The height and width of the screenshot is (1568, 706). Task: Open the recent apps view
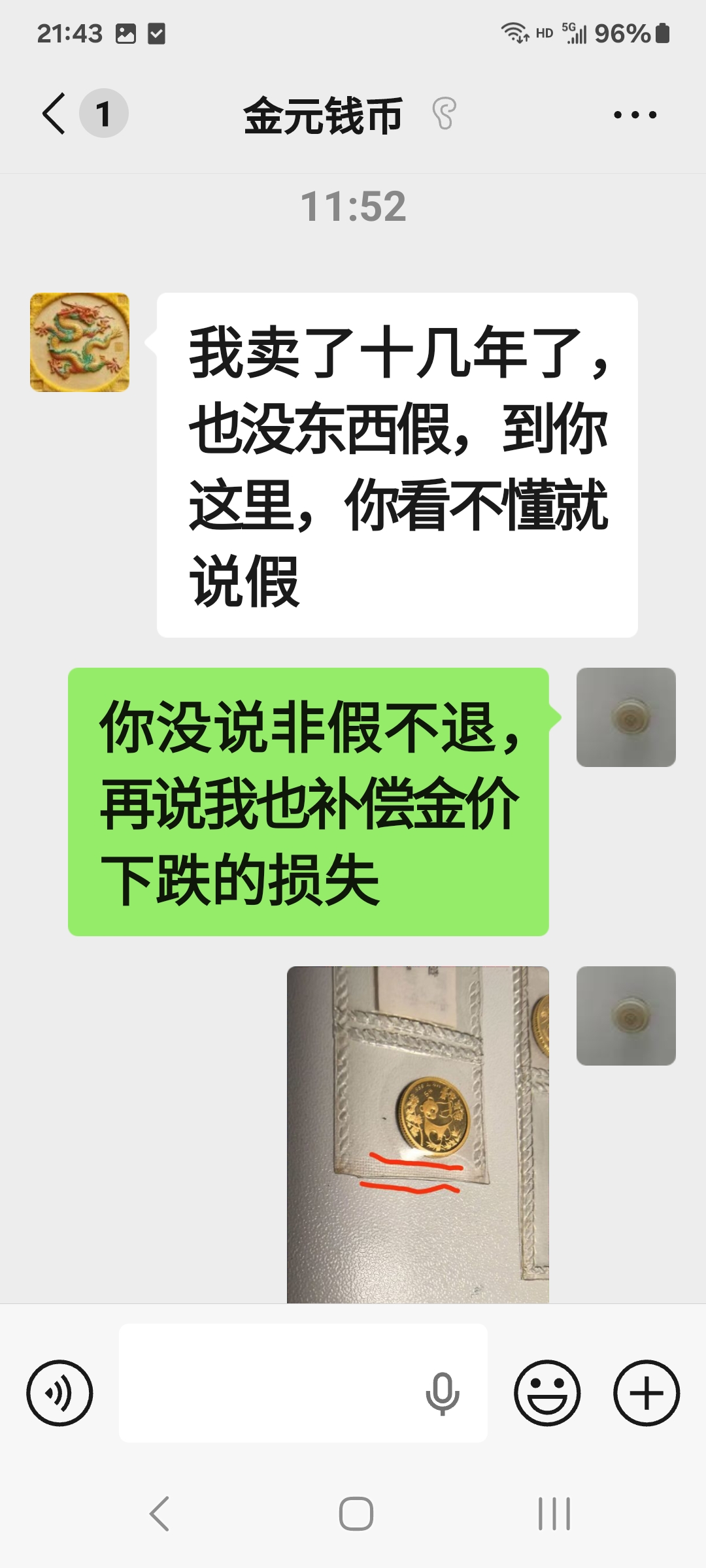(x=554, y=1514)
